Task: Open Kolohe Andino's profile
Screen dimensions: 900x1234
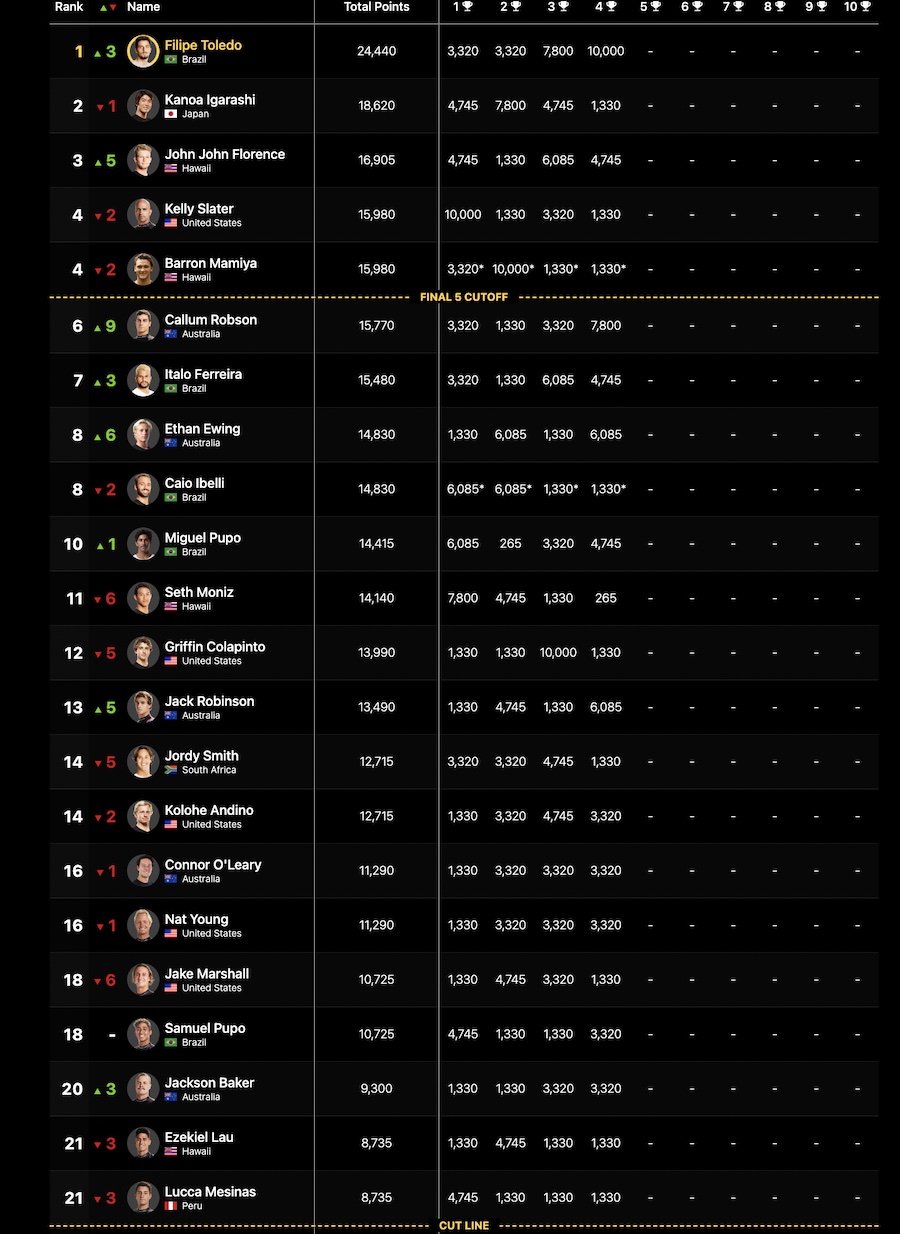Action: (209, 810)
